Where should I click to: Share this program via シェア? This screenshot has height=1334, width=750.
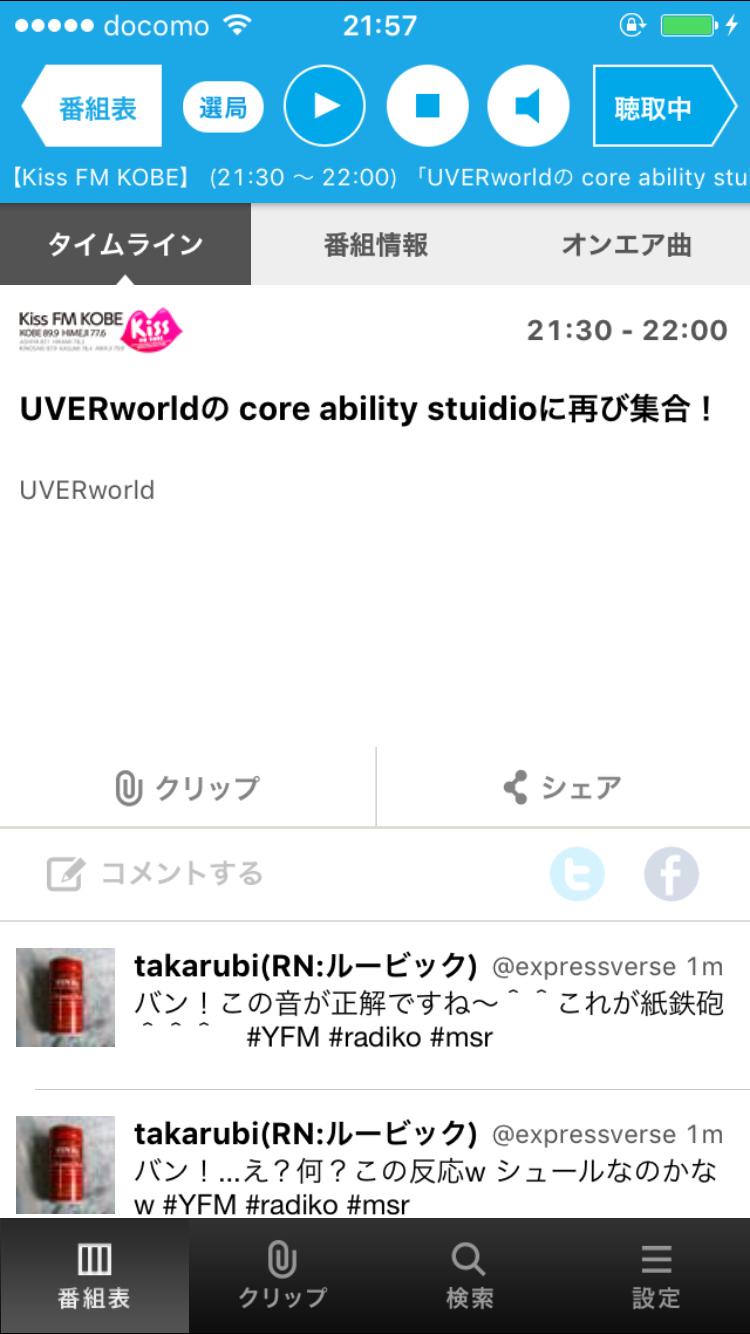(x=563, y=788)
